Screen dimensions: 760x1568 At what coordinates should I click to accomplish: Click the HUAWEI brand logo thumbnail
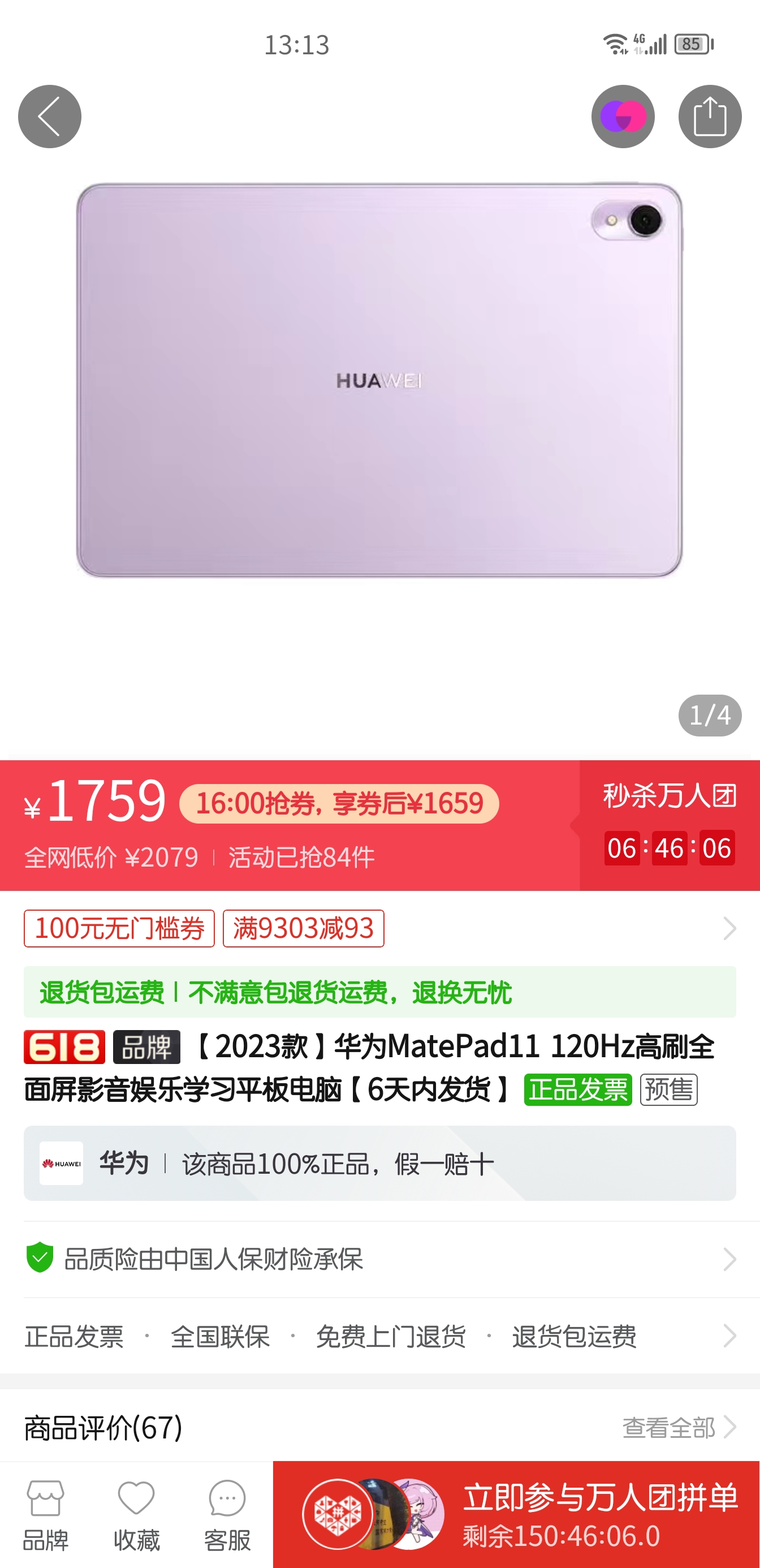(x=63, y=1164)
